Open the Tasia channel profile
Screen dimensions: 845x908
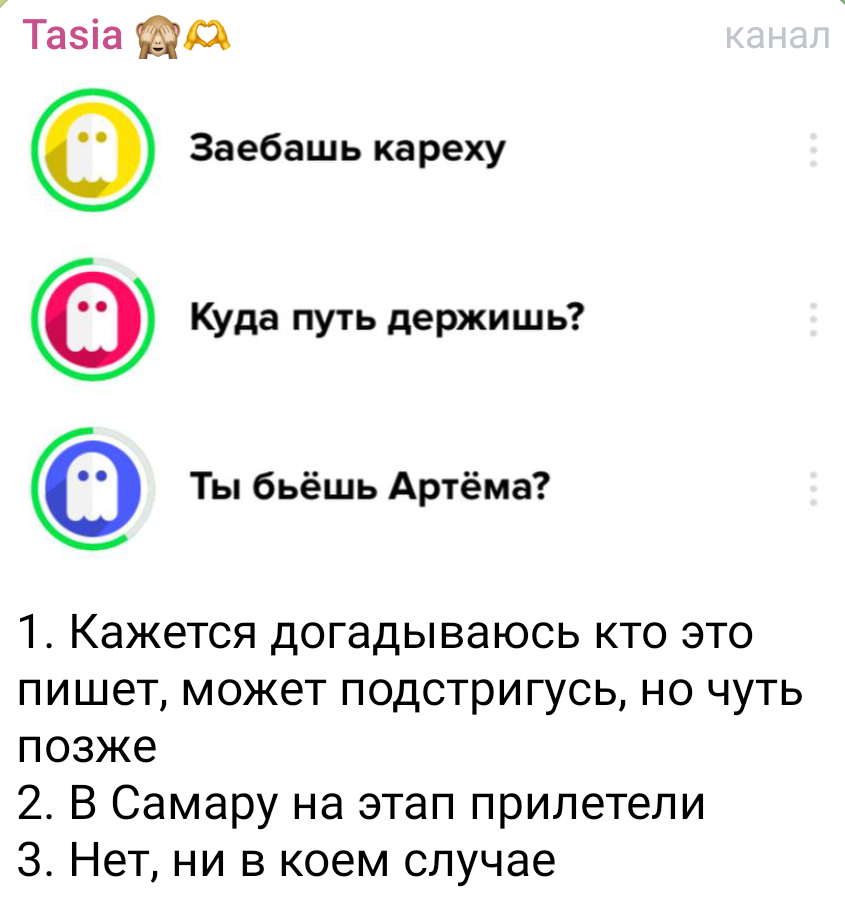pyautogui.click(x=70, y=37)
